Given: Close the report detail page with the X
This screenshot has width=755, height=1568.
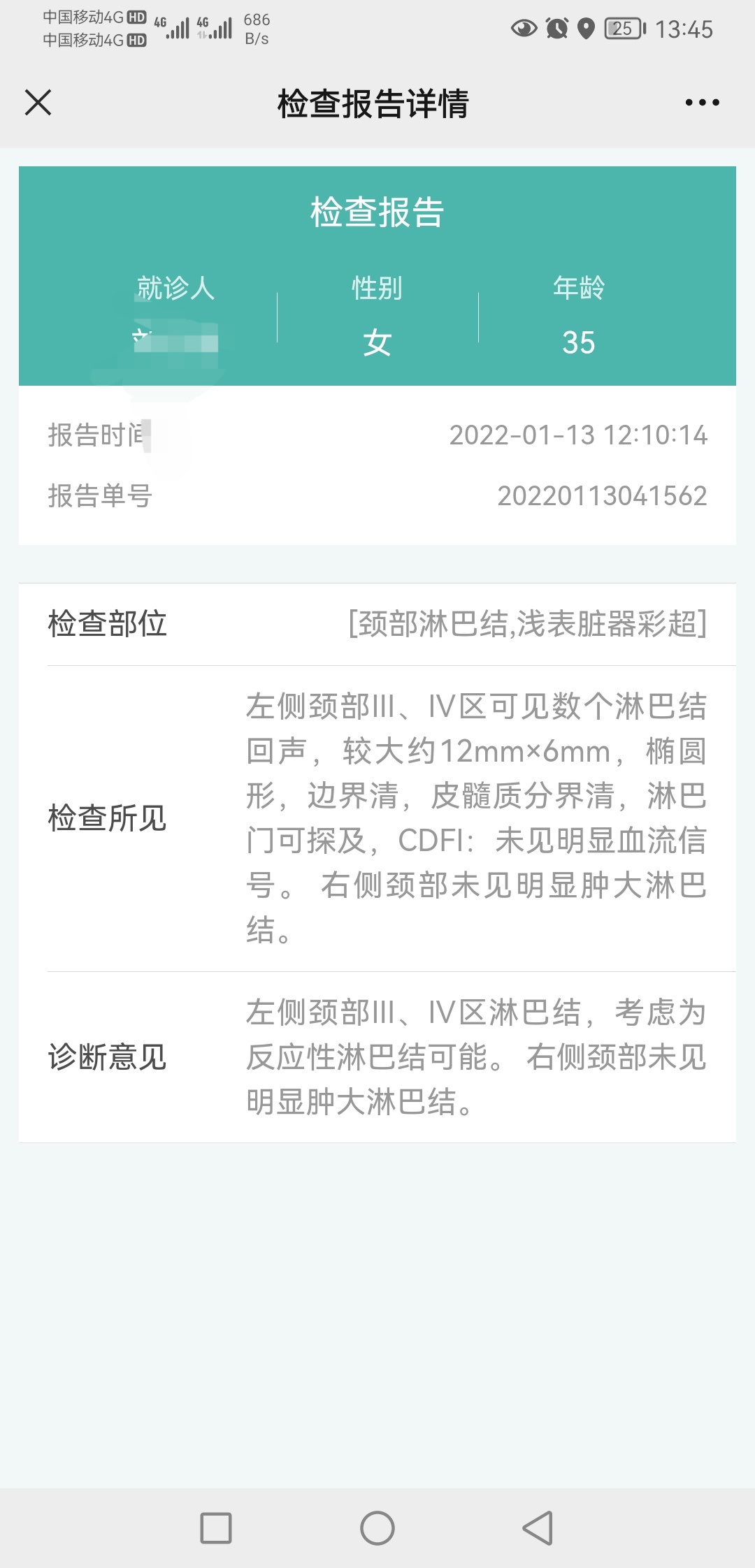Looking at the screenshot, I should pos(38,103).
